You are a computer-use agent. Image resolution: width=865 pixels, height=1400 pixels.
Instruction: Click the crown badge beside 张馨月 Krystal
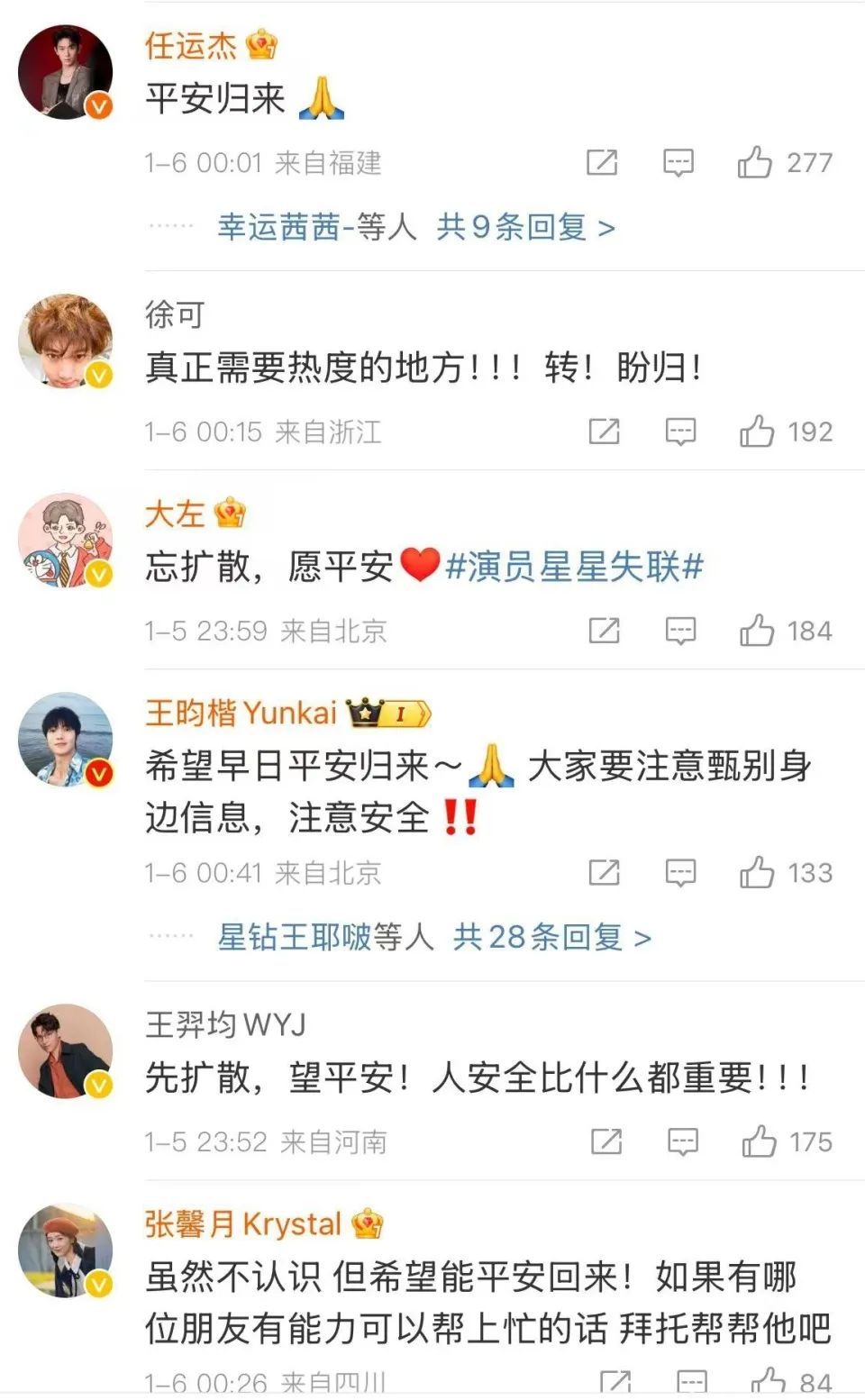click(369, 1223)
